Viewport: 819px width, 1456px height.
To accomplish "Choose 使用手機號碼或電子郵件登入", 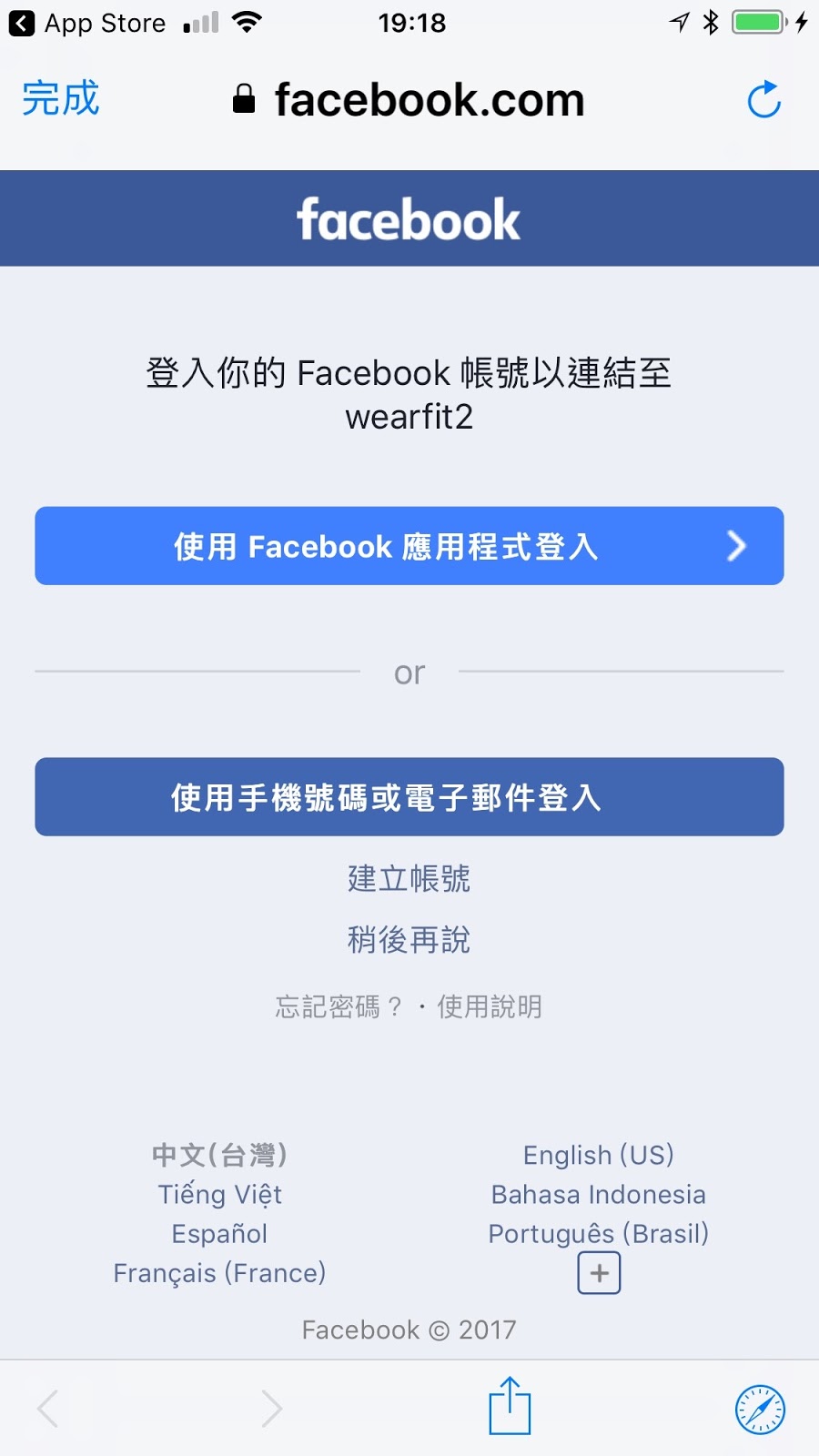I will coord(409,797).
